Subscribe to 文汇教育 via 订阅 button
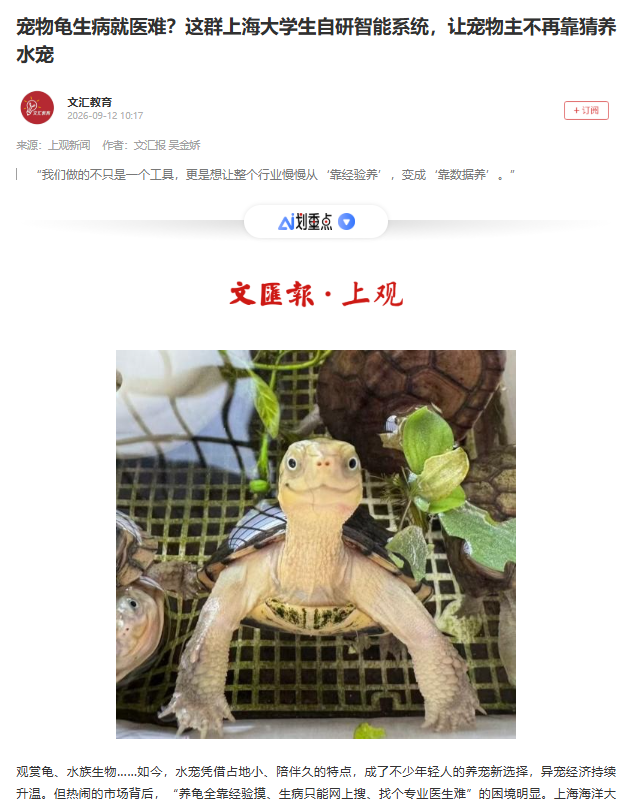This screenshot has height=804, width=623. click(586, 110)
